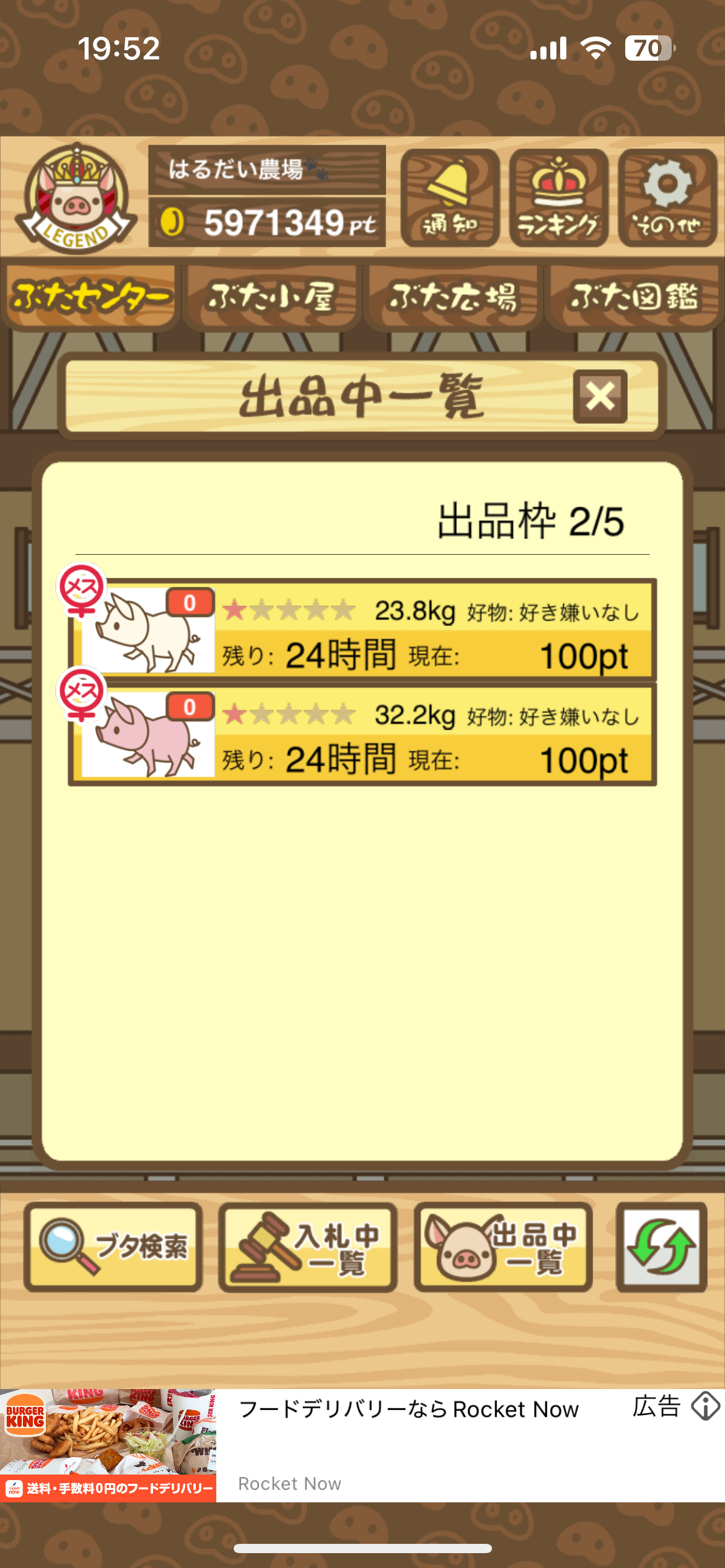
Task: Select the 32.2kg pig listing
Action: coord(362,734)
